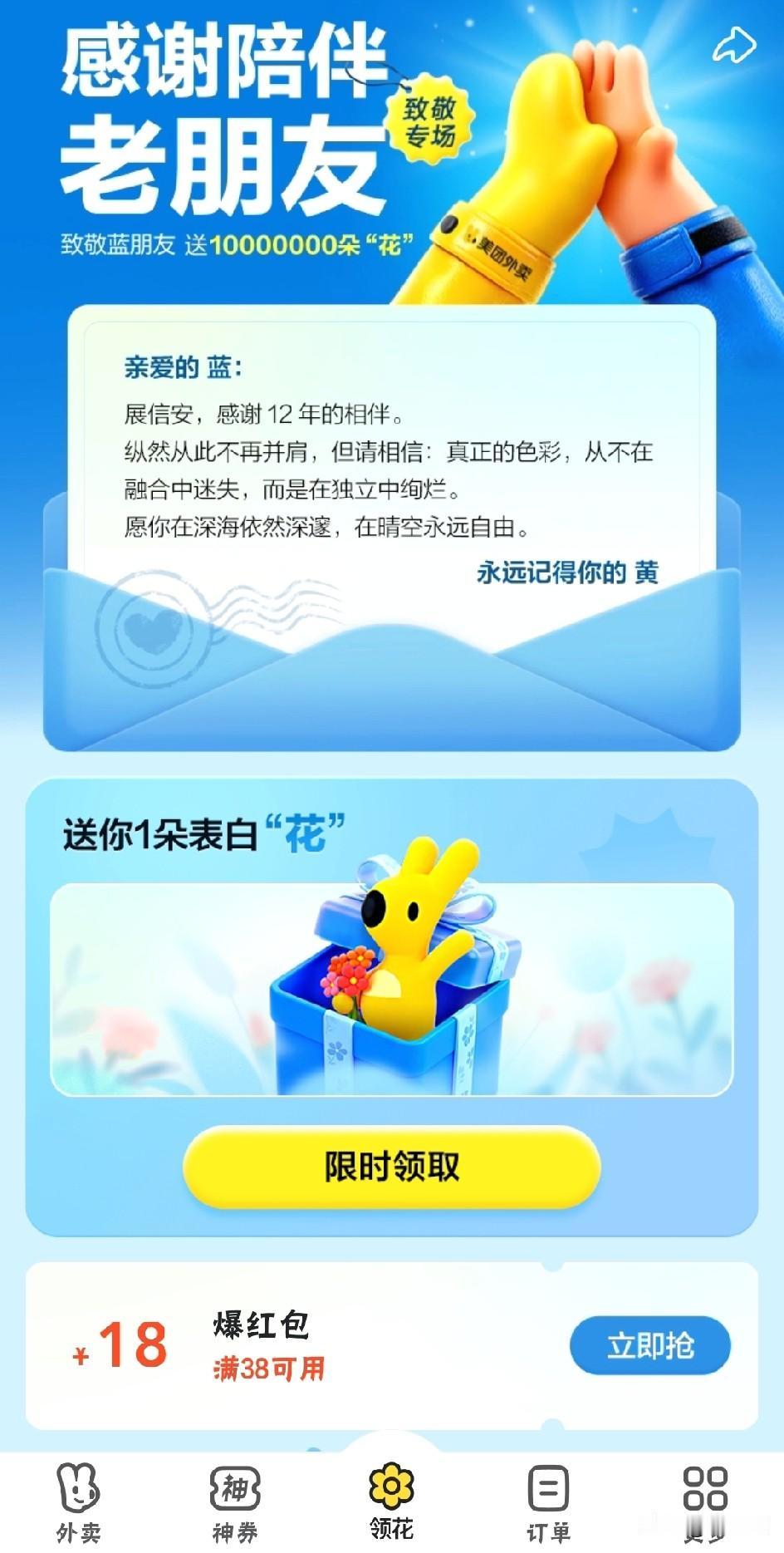The width and height of the screenshot is (784, 1553).
Task: Tap the share arrow icon
Action: pyautogui.click(x=734, y=46)
